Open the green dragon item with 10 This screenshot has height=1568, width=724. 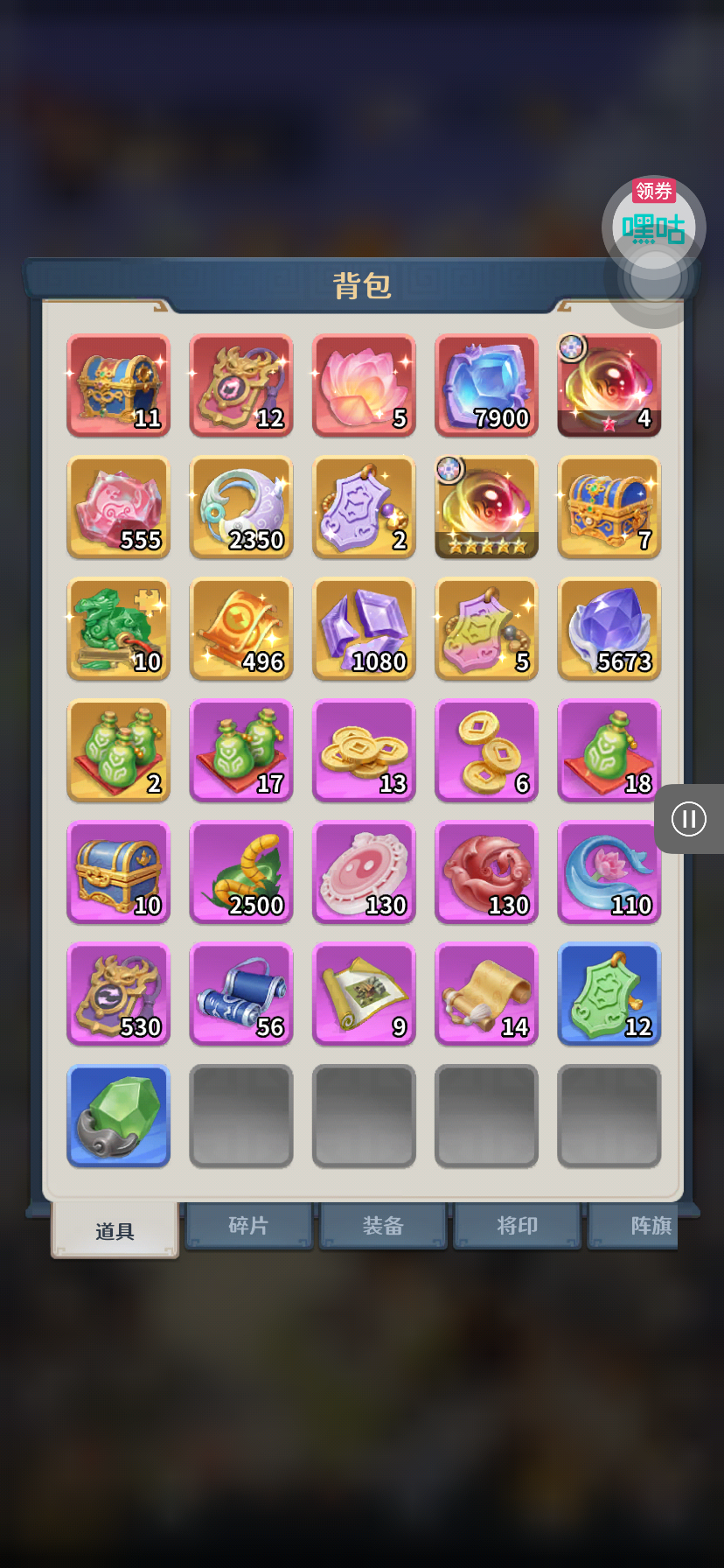pyautogui.click(x=119, y=628)
